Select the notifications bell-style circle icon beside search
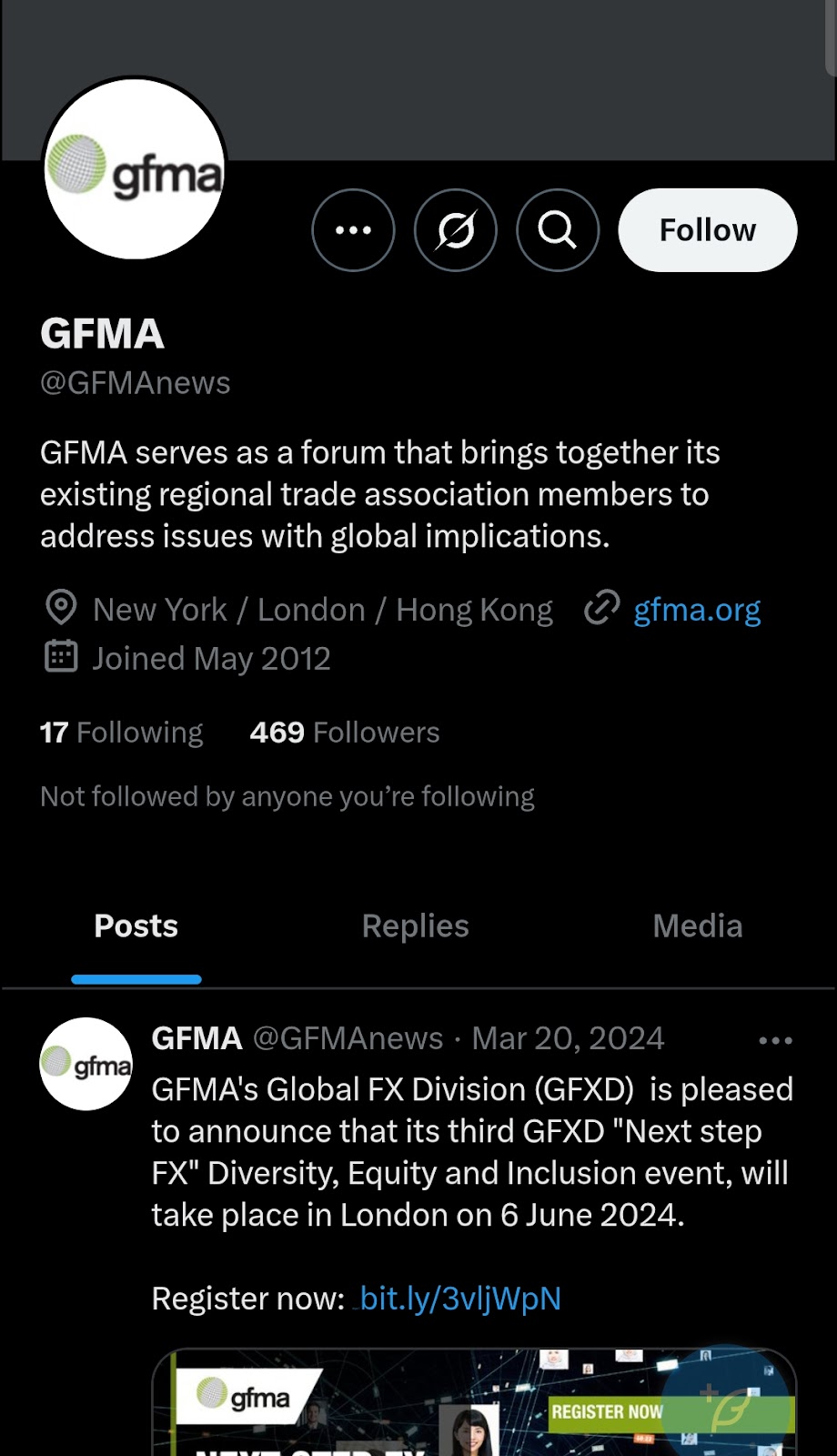Image resolution: width=837 pixels, height=1456 pixels. (x=456, y=230)
